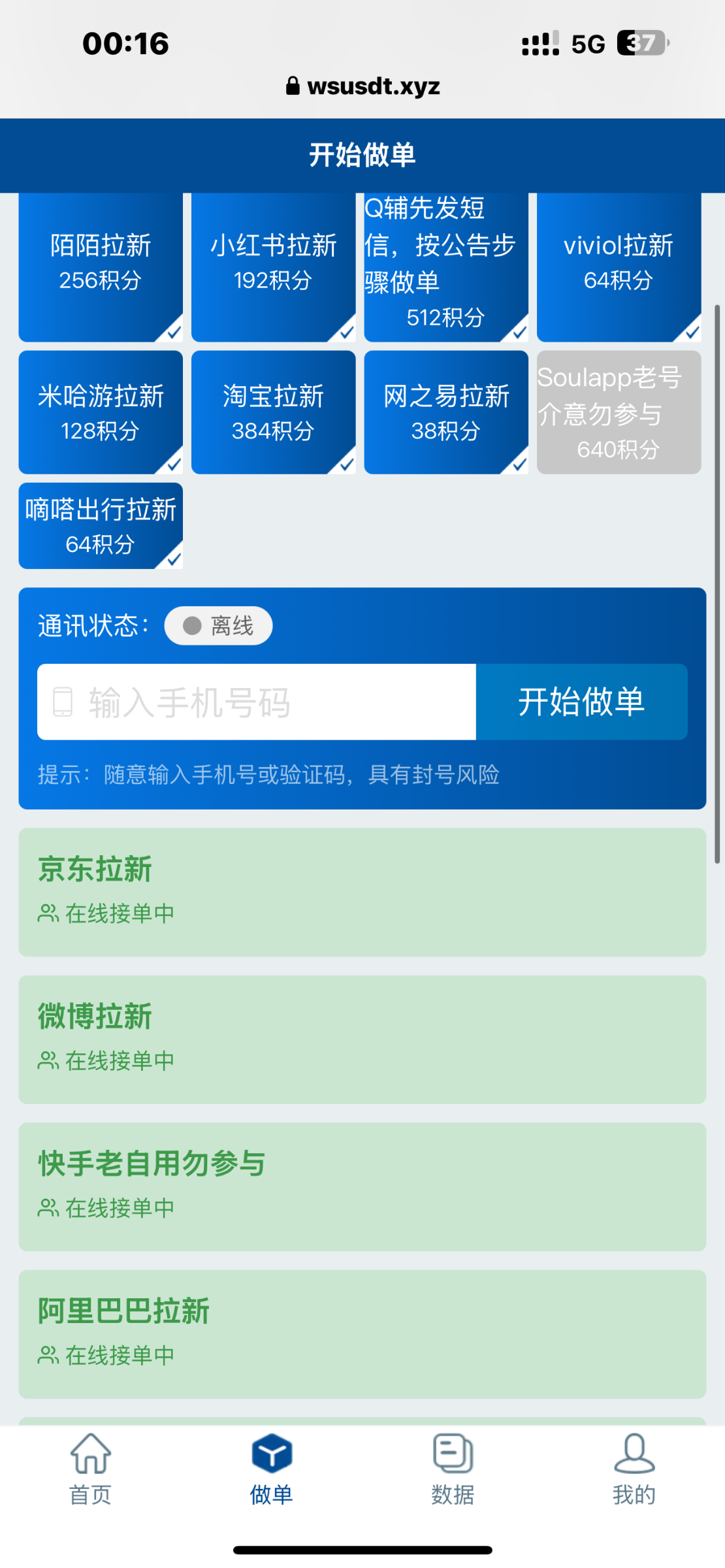Open the 阿里巴巴拉新 card
The height and width of the screenshot is (1568, 725).
[x=362, y=1333]
